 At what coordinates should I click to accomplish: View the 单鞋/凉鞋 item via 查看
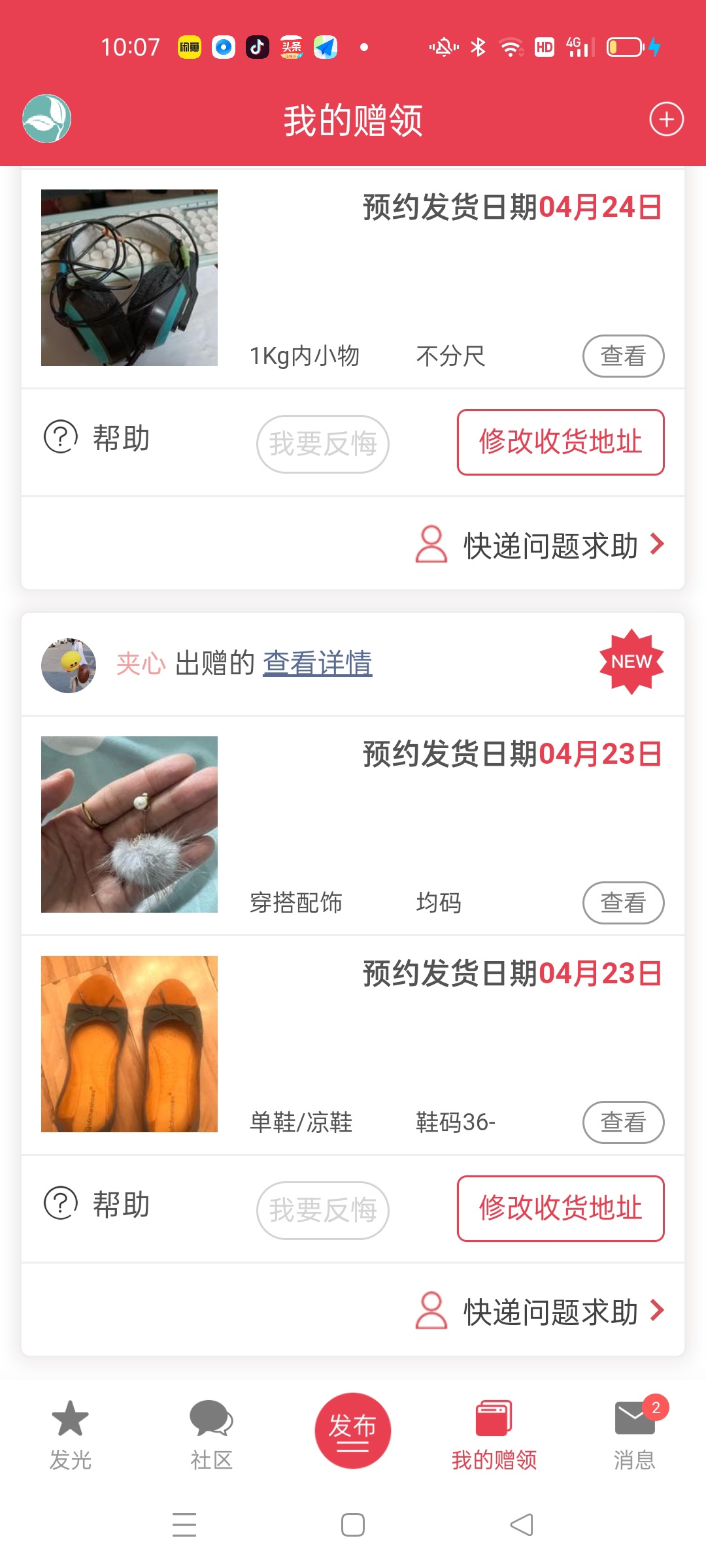[x=623, y=1122]
